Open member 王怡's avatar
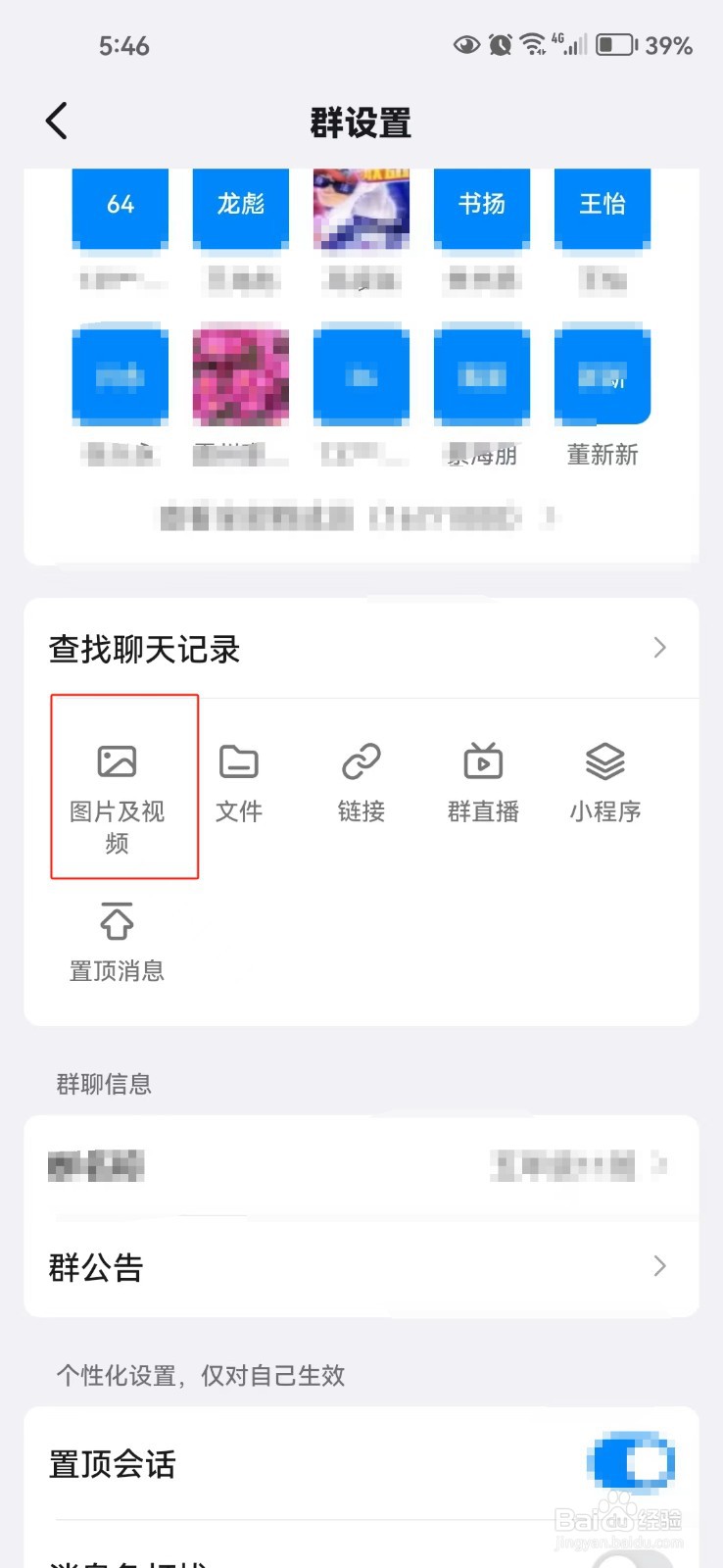This screenshot has height=1568, width=723. click(602, 206)
